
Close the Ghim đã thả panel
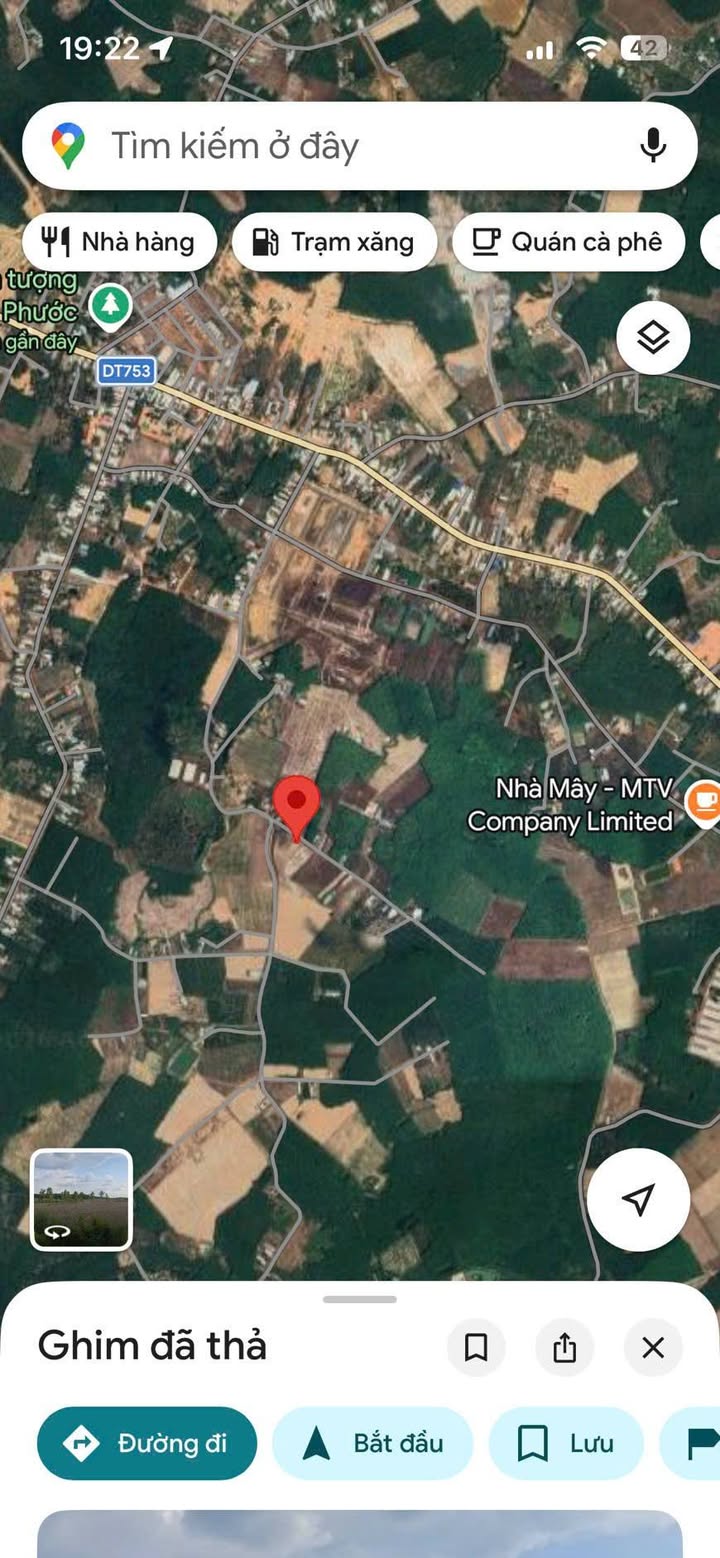[x=653, y=1348]
